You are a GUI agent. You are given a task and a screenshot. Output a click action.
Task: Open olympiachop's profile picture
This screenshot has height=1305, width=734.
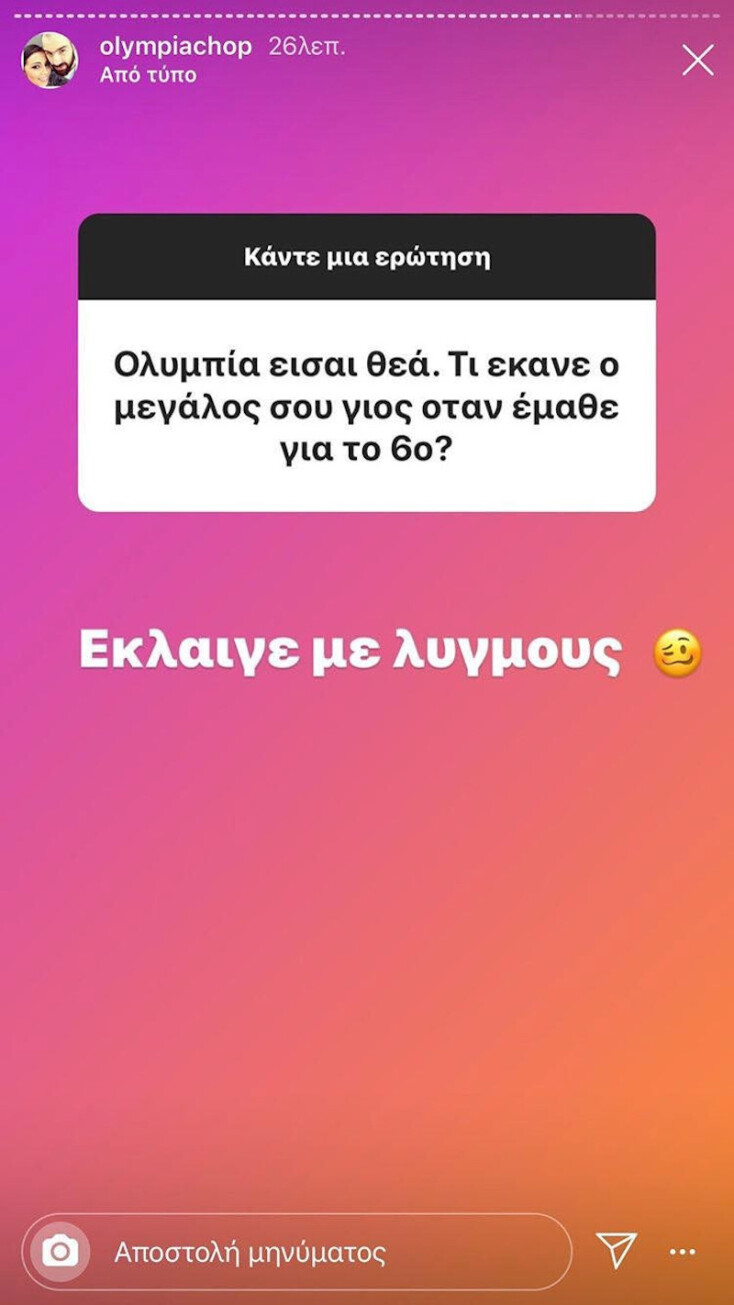49,60
